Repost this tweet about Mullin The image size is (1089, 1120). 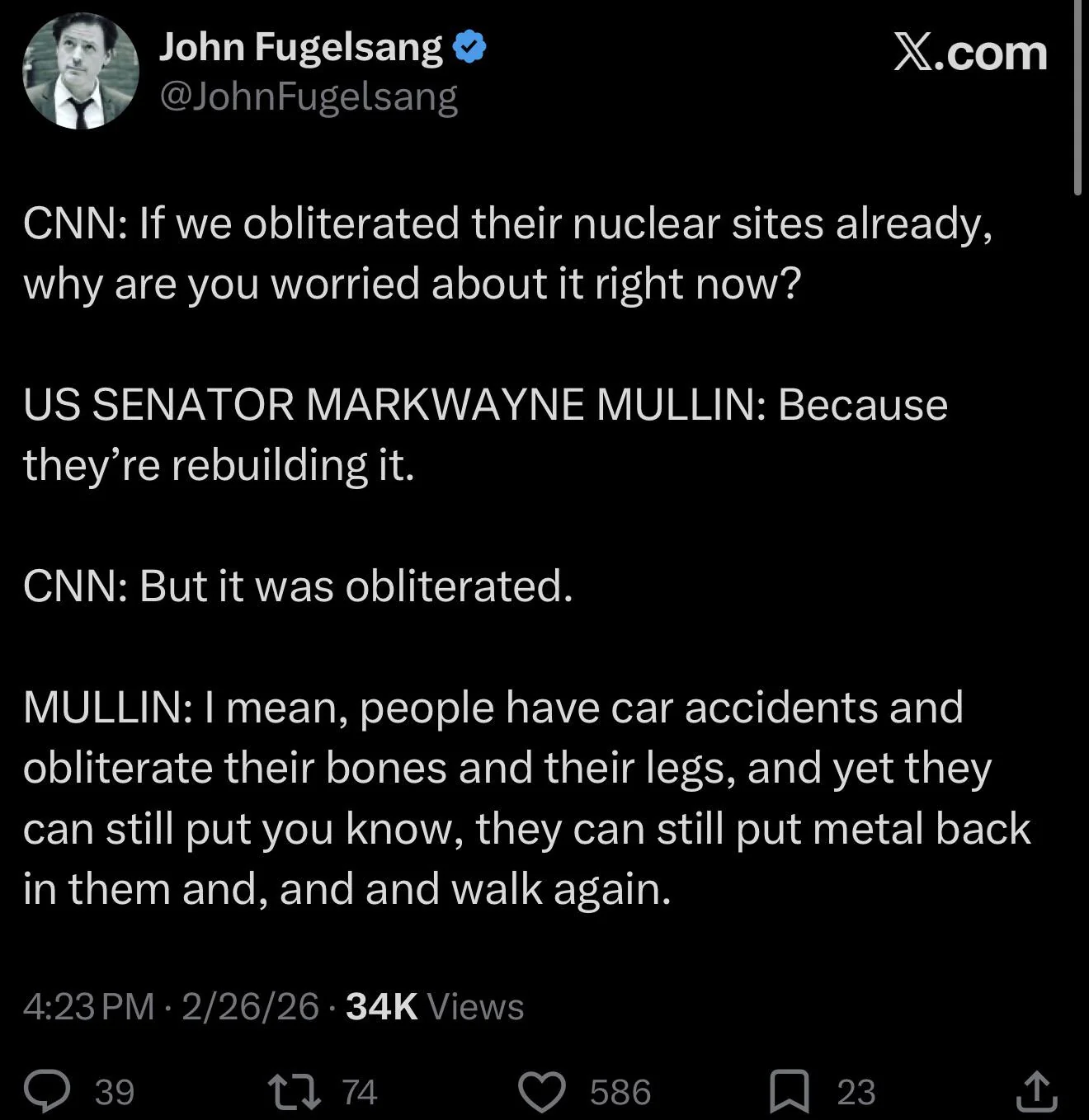(295, 1090)
